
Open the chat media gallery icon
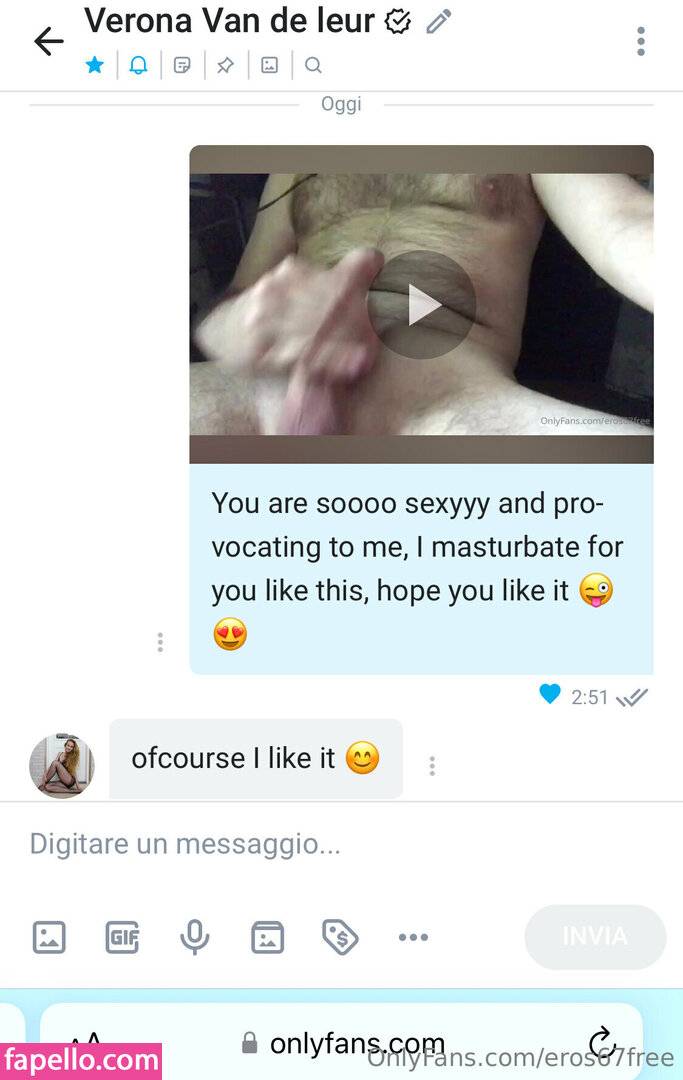tap(269, 65)
